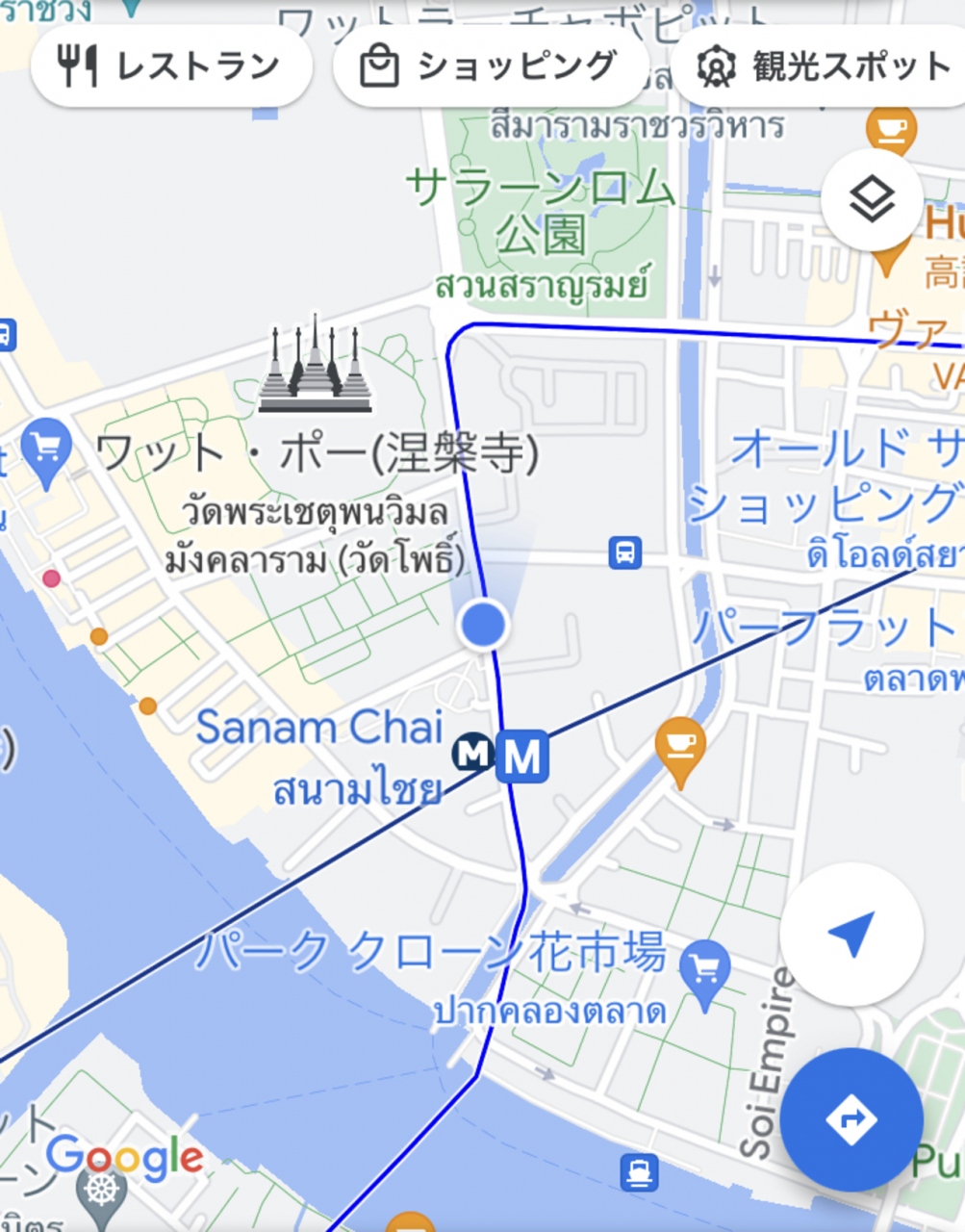Open the Sanam Chai MRT station marker
Image resolution: width=965 pixels, height=1232 pixels.
click(522, 756)
